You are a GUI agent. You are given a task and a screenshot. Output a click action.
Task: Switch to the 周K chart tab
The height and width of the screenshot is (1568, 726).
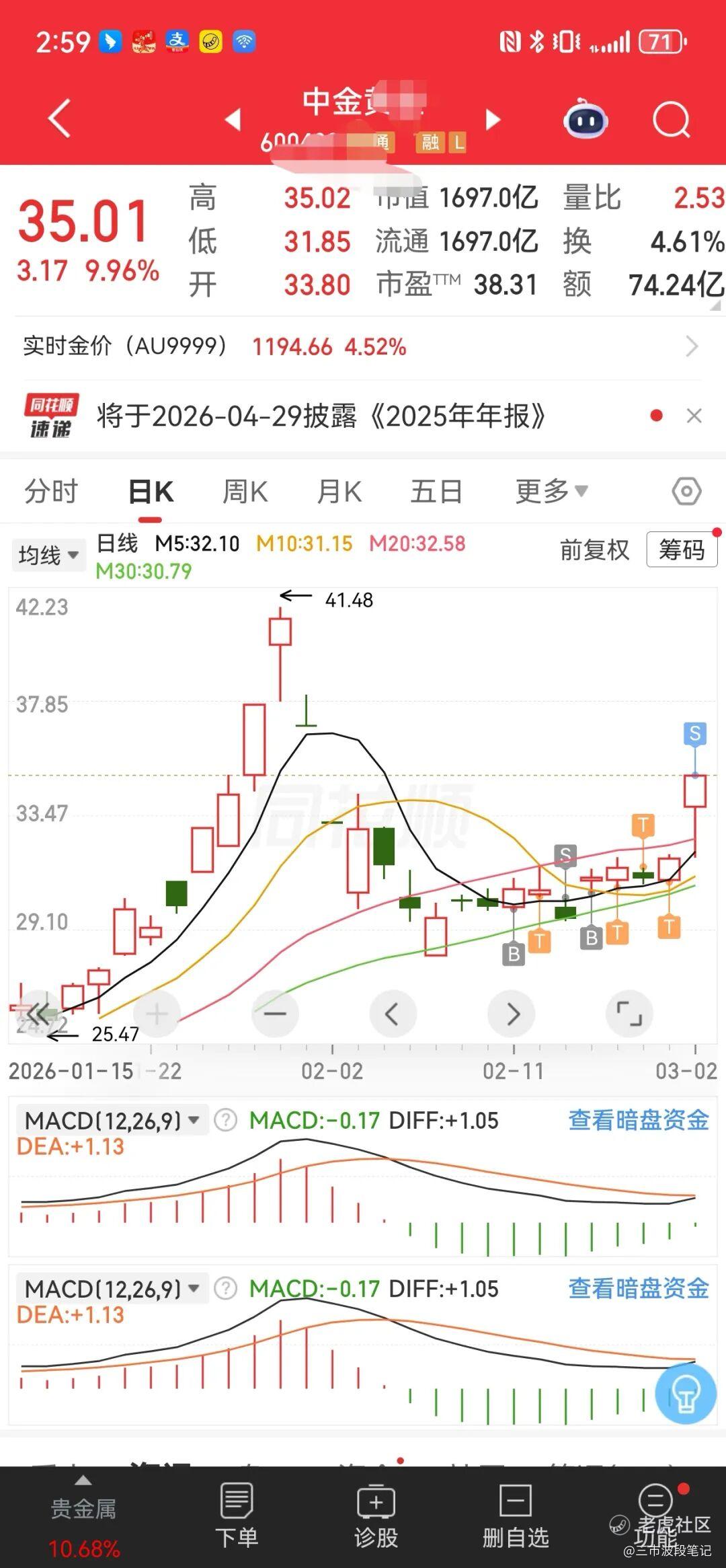tap(245, 492)
